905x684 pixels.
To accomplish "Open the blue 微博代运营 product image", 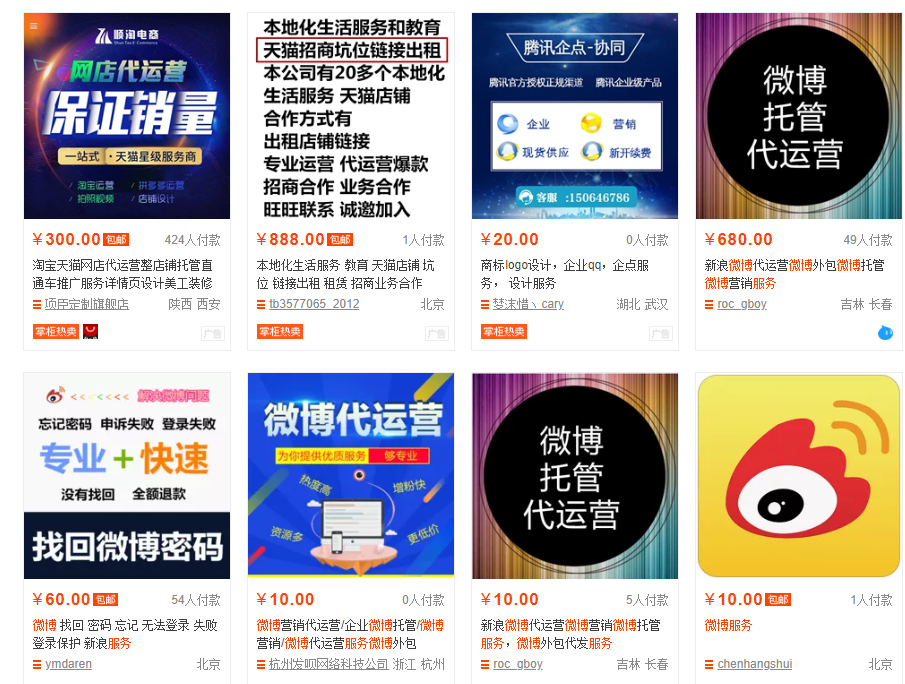I will pyautogui.click(x=351, y=476).
